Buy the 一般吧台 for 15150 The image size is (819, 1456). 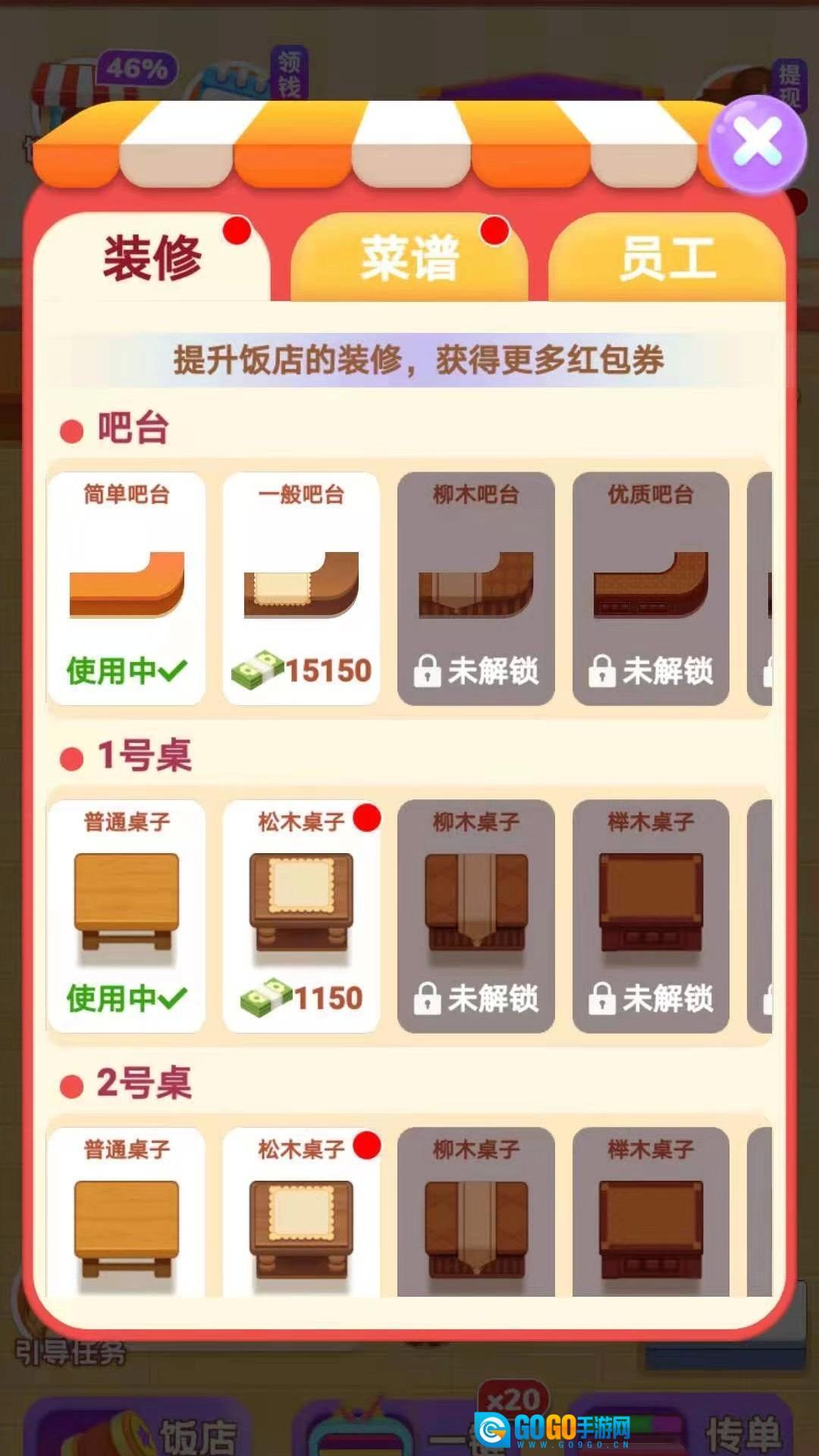301,588
